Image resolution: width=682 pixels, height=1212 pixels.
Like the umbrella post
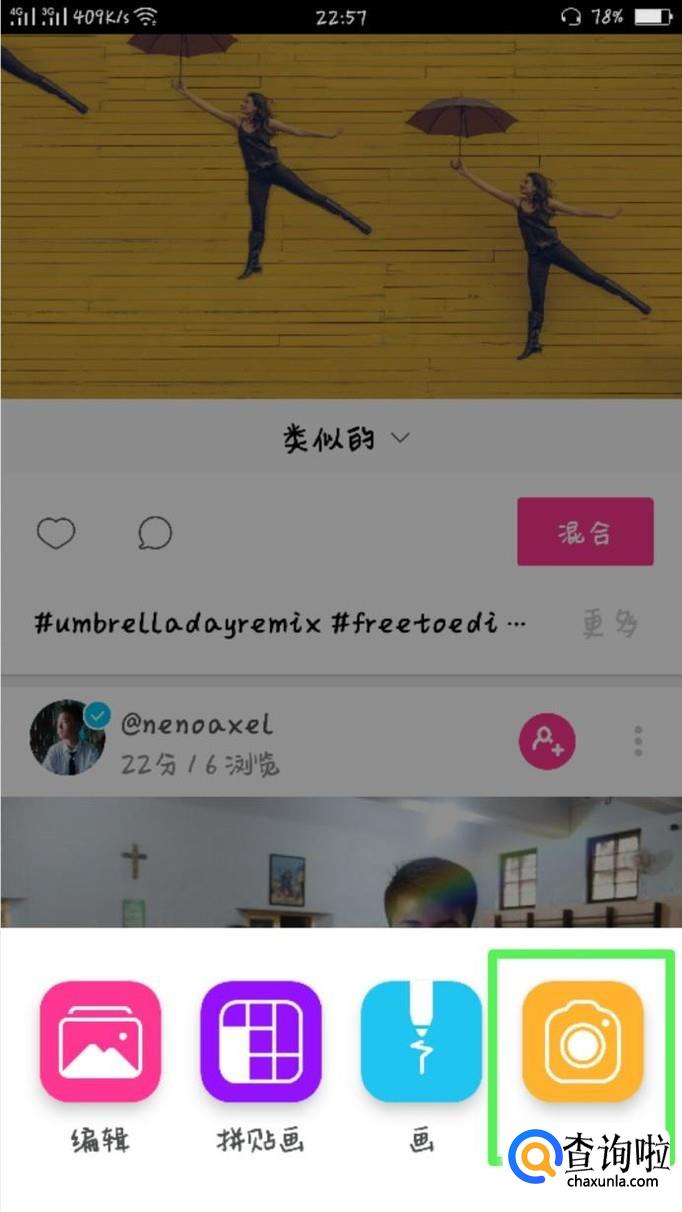point(56,533)
